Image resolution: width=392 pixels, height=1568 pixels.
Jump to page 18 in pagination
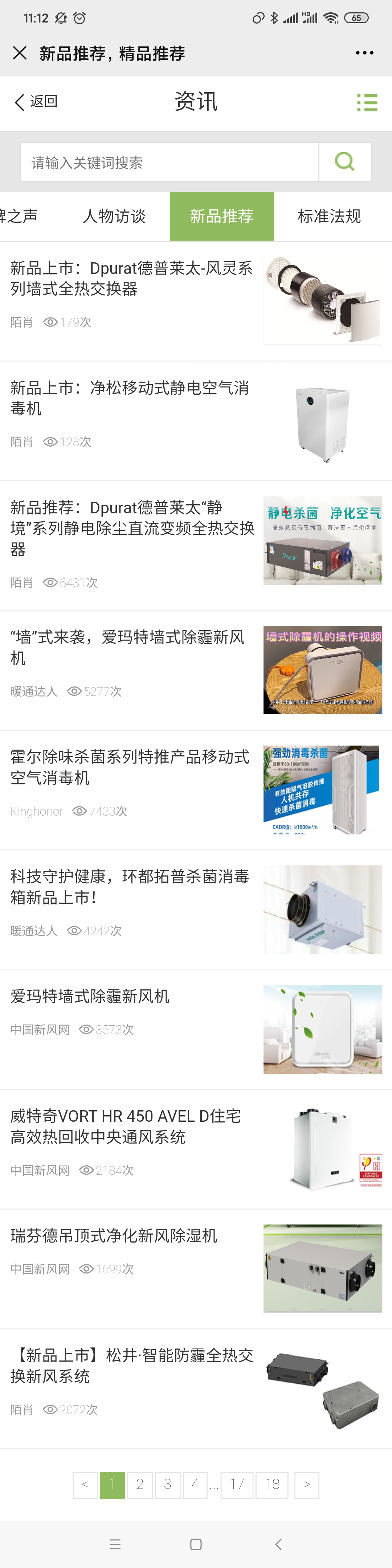272,1485
